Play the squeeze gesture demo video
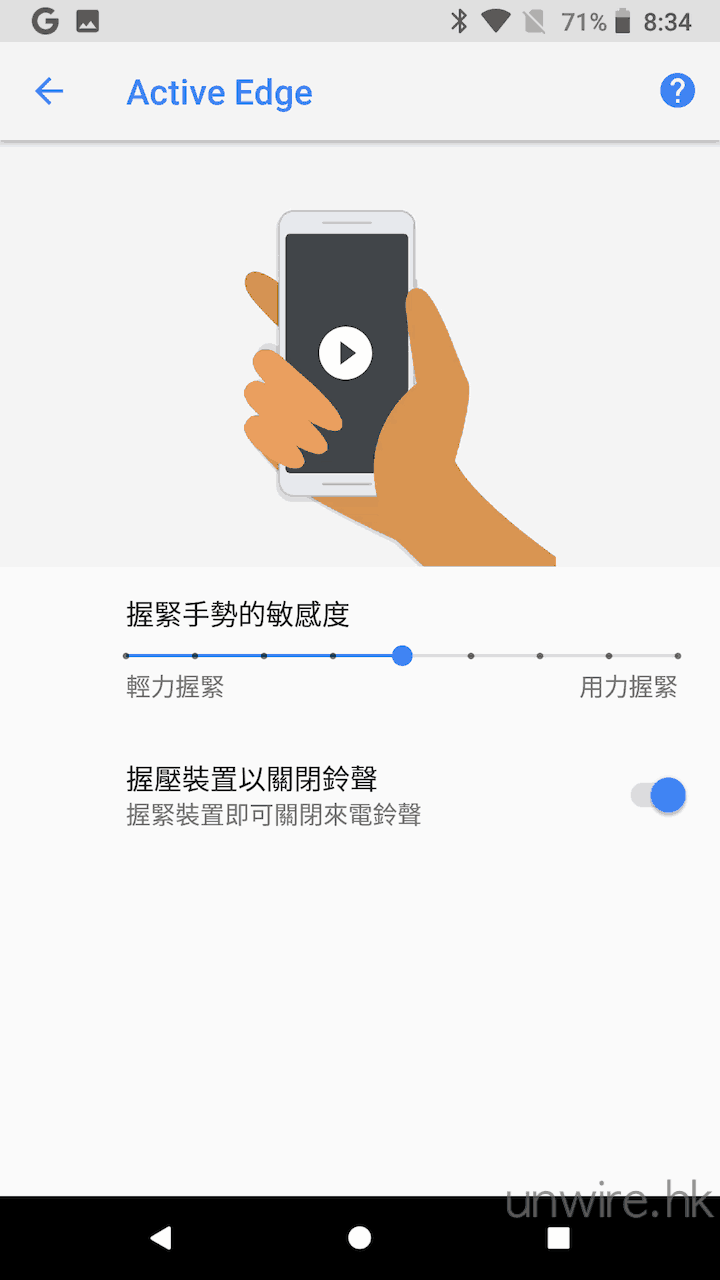This screenshot has height=1280, width=720. (x=345, y=352)
